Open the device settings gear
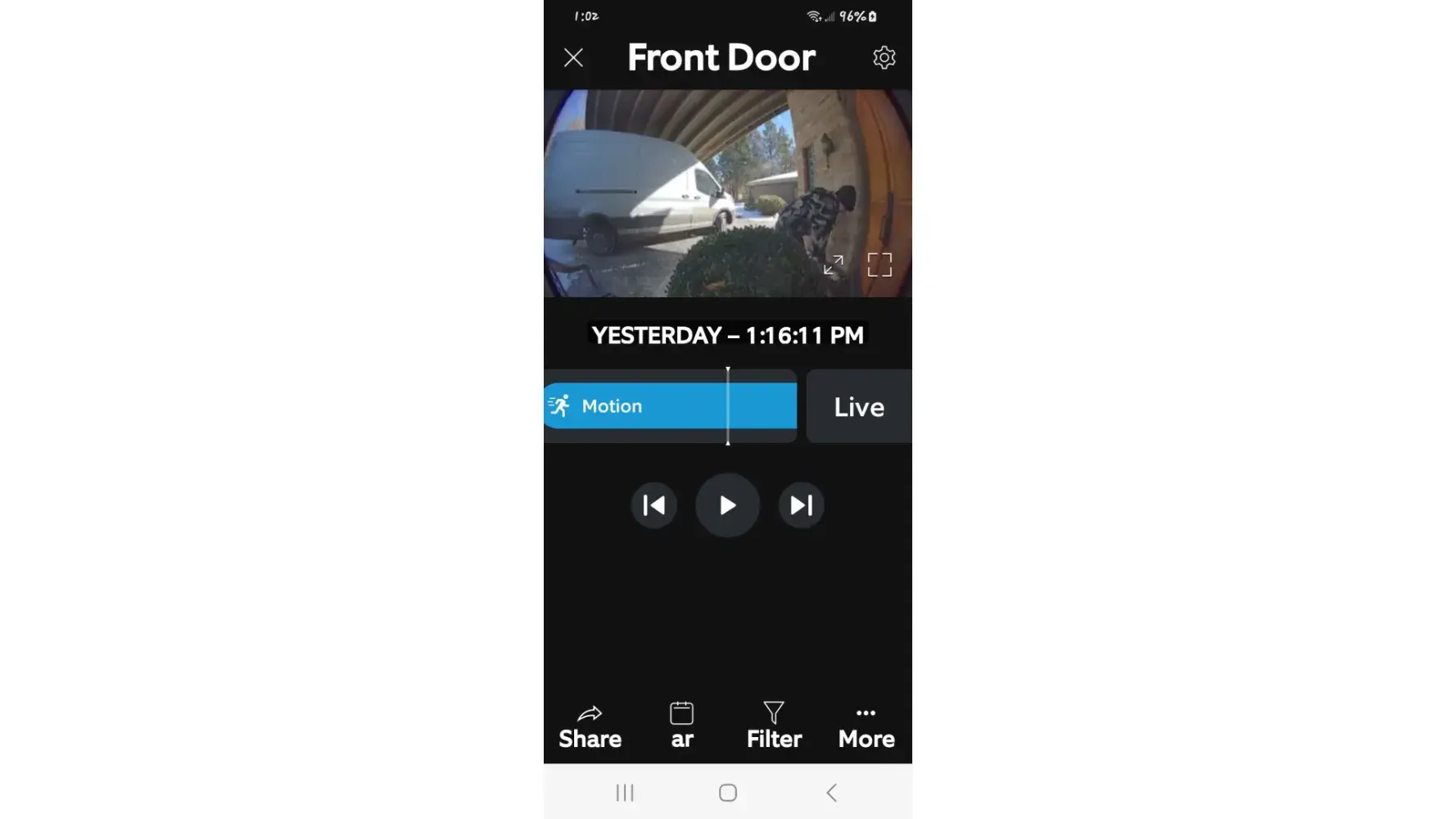 pos(884,57)
